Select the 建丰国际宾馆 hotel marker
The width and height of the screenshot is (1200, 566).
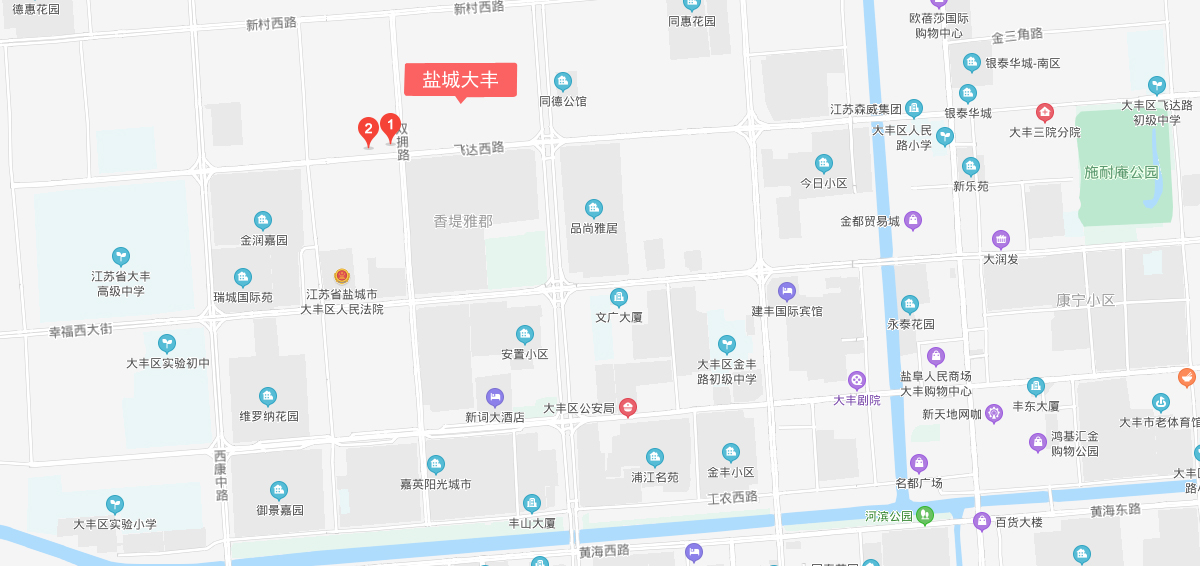point(787,291)
